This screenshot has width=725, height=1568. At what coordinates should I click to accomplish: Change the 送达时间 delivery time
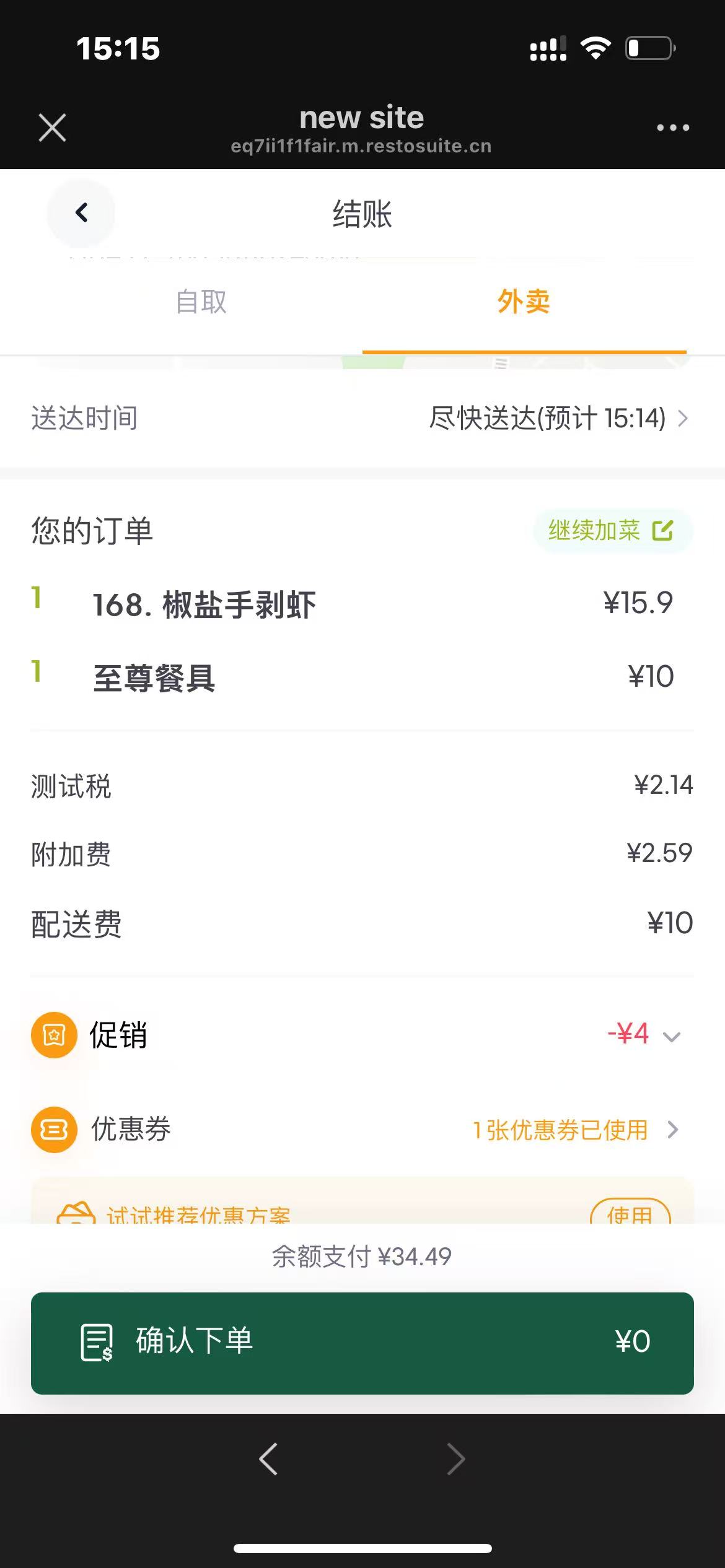pos(362,419)
